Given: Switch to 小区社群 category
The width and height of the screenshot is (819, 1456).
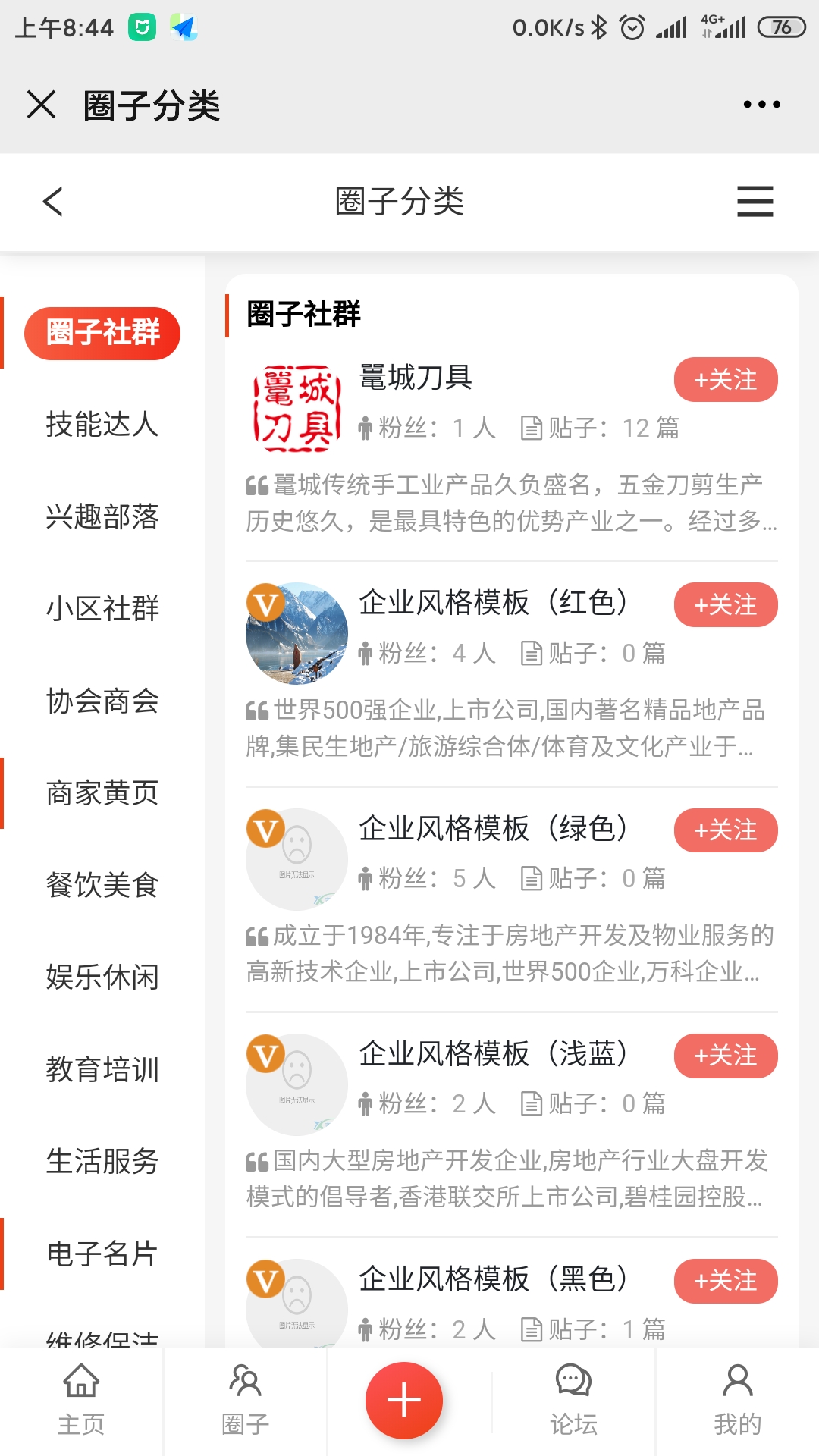Looking at the screenshot, I should [102, 609].
